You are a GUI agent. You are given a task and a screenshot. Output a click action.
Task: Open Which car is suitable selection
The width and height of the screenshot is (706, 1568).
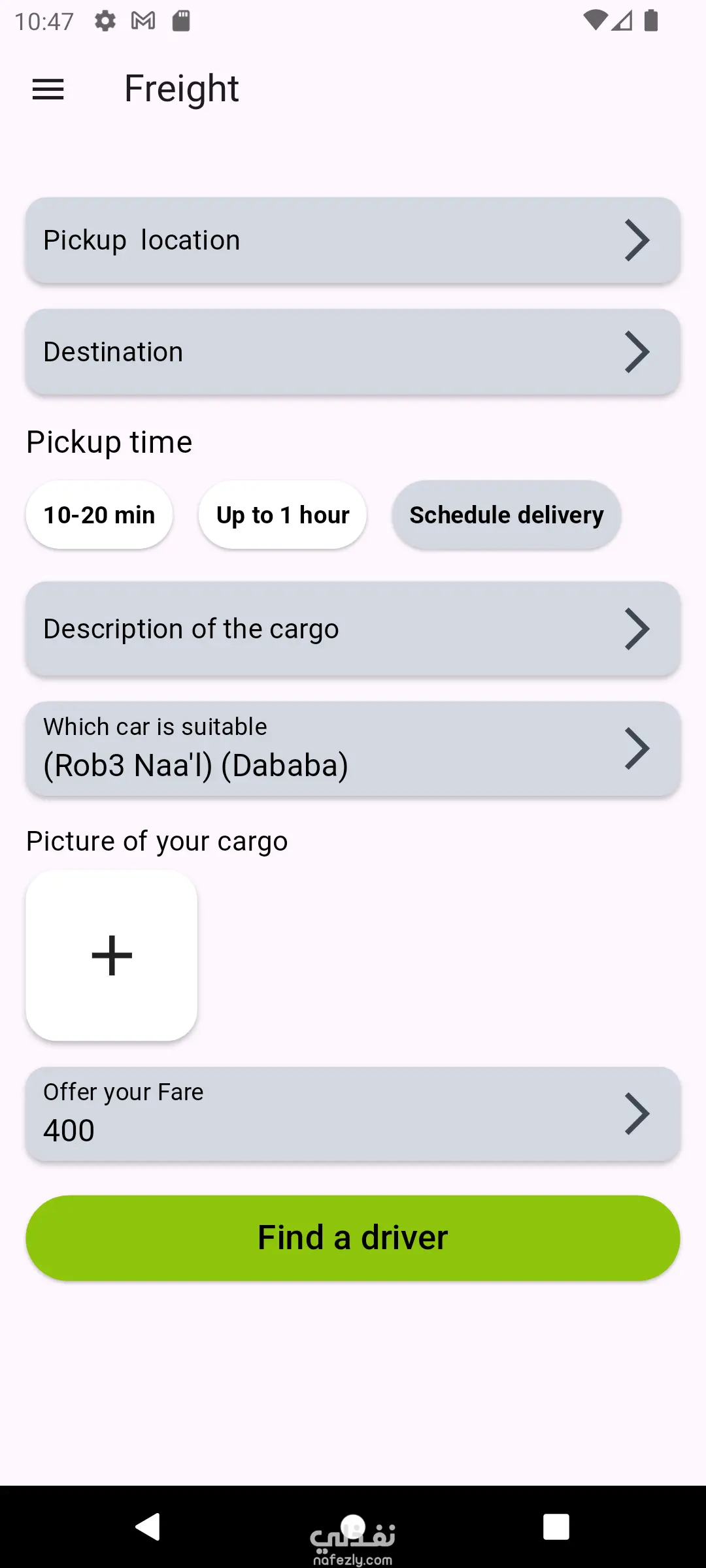[x=353, y=749]
